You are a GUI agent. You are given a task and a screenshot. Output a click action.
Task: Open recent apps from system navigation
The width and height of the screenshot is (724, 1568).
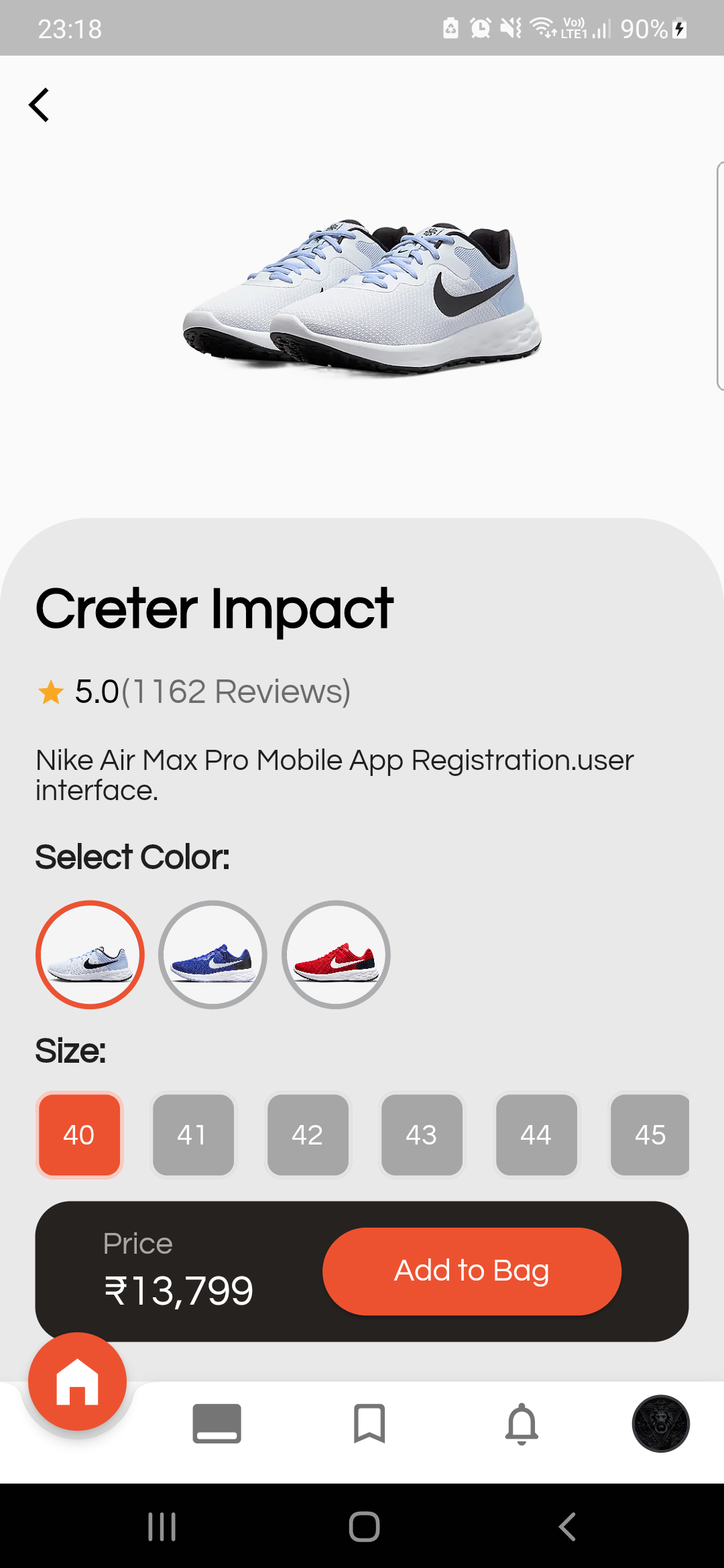click(162, 1526)
